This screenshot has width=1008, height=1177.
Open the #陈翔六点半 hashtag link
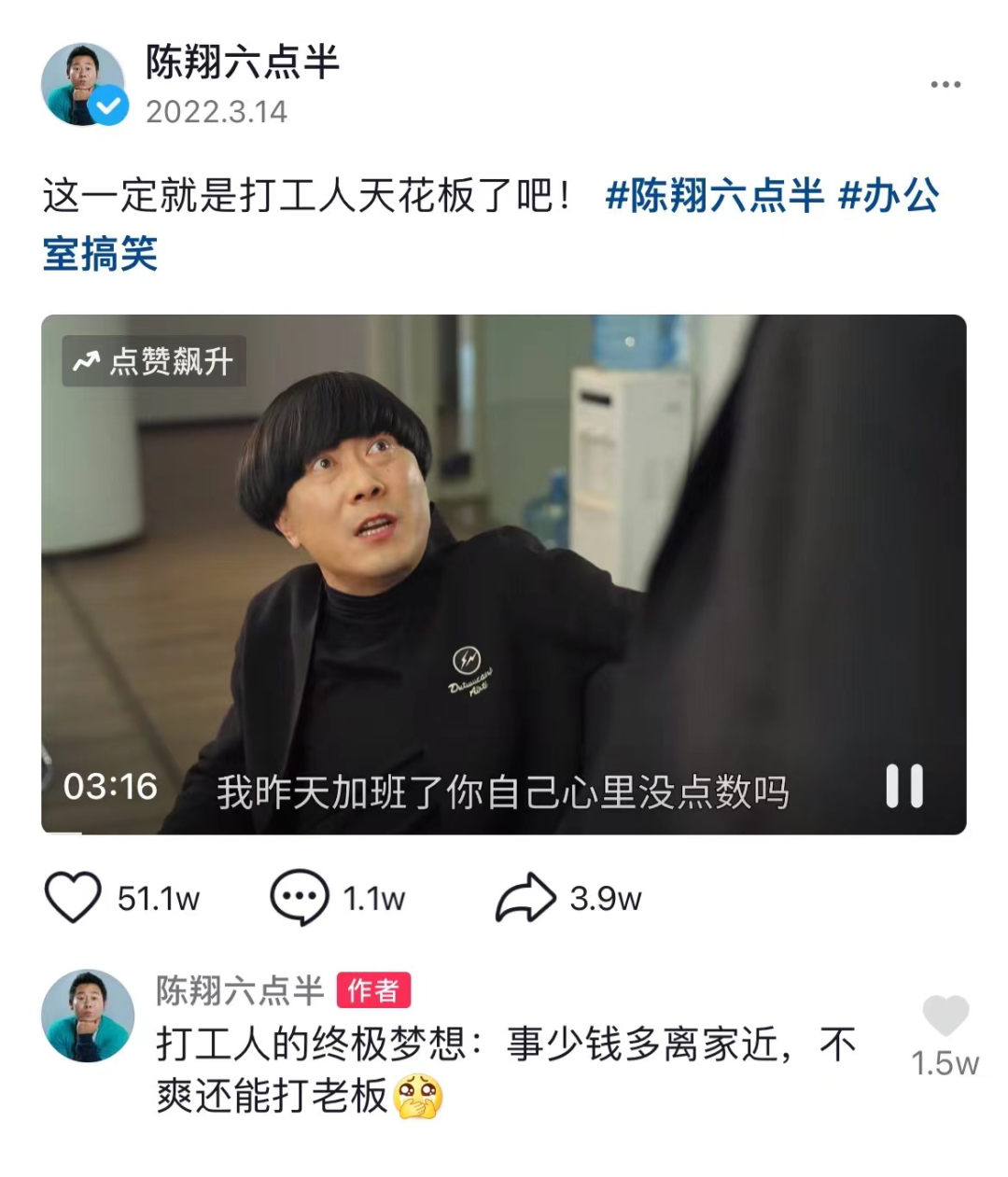tap(714, 196)
